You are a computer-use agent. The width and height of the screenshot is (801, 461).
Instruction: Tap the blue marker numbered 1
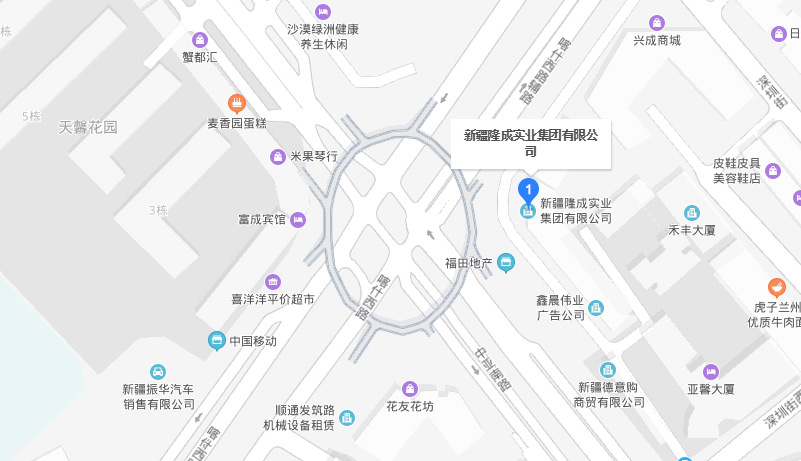[528, 188]
